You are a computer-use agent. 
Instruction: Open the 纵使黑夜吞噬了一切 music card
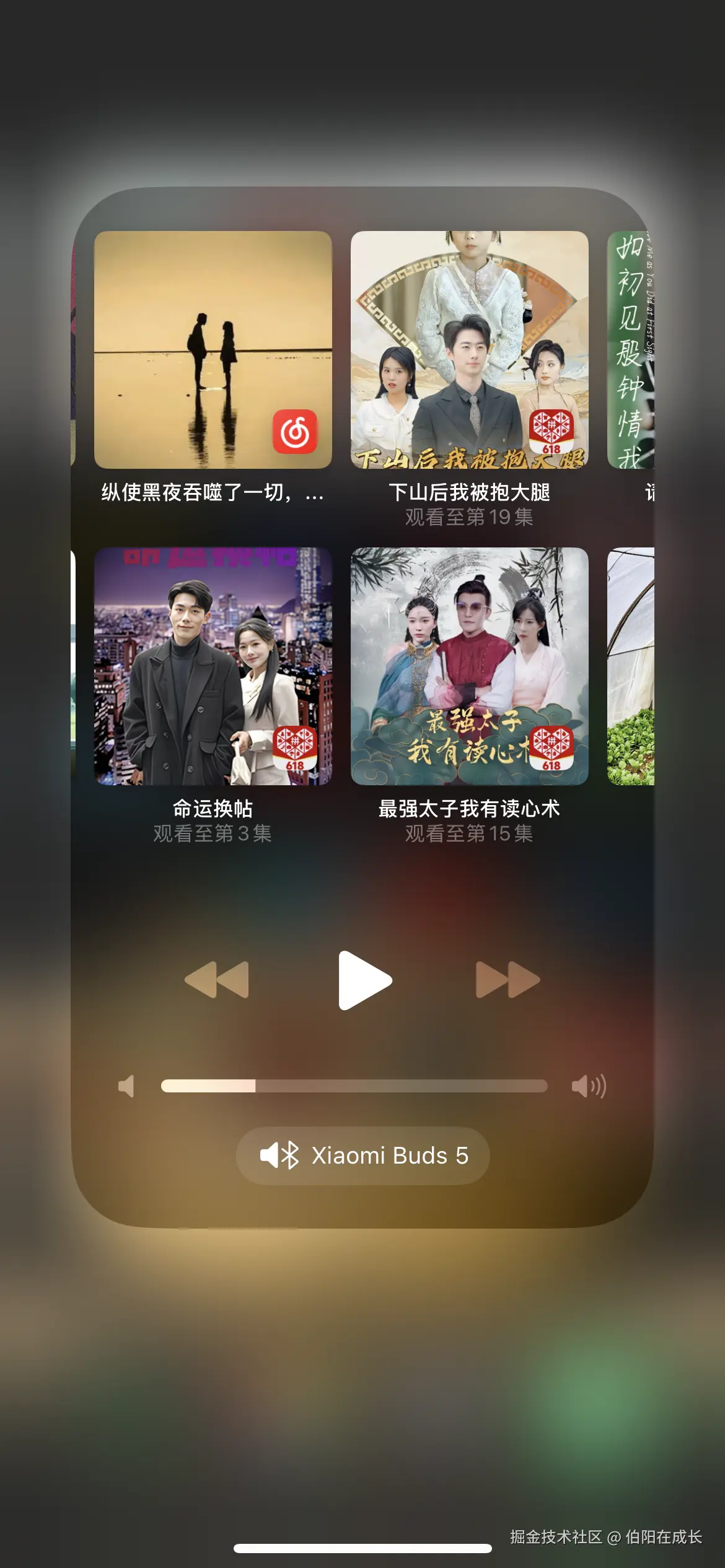[x=213, y=350]
